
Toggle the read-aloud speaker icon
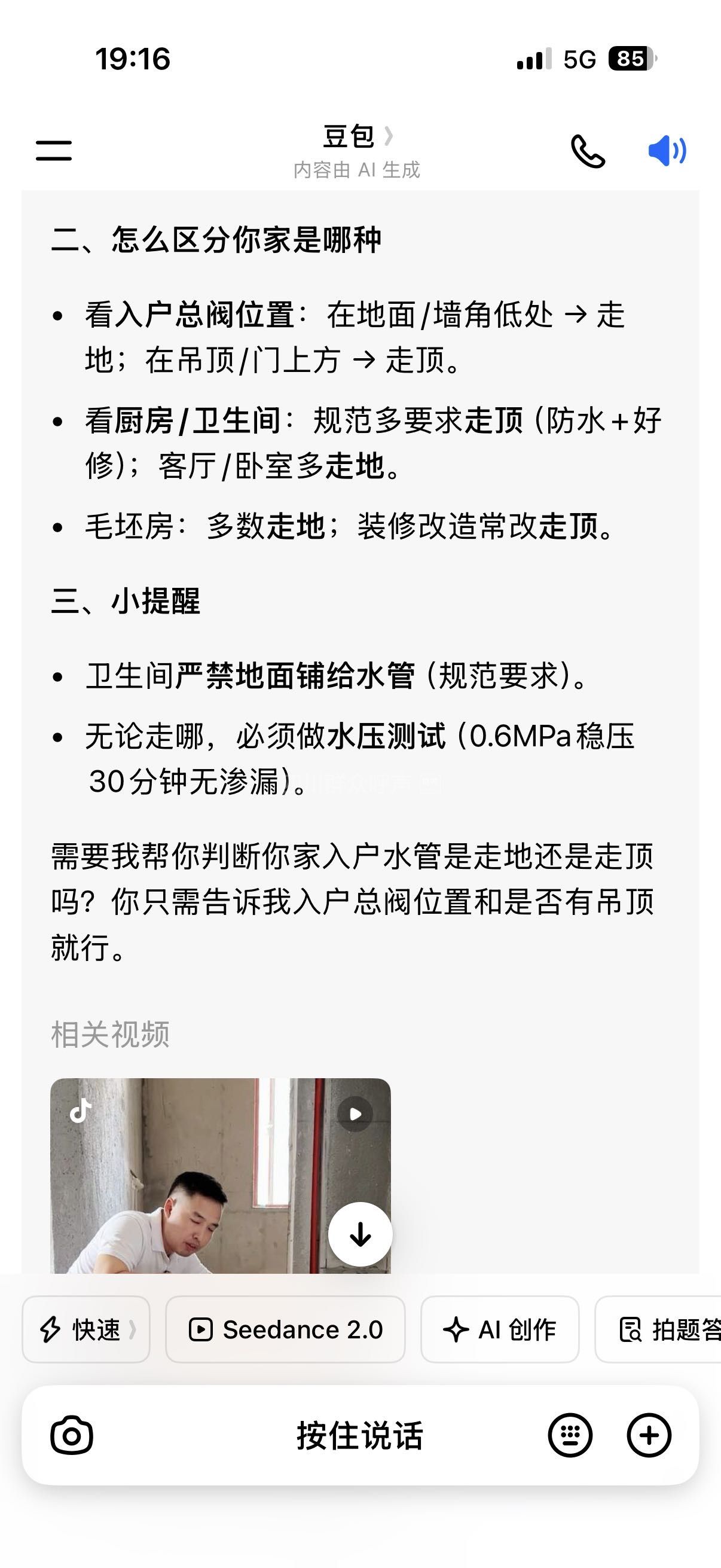(667, 150)
